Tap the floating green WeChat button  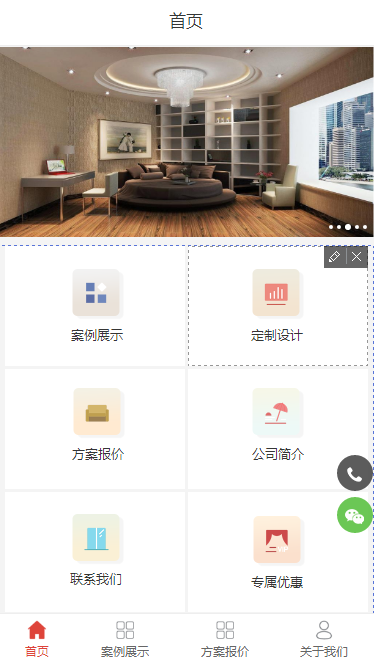[x=355, y=515]
